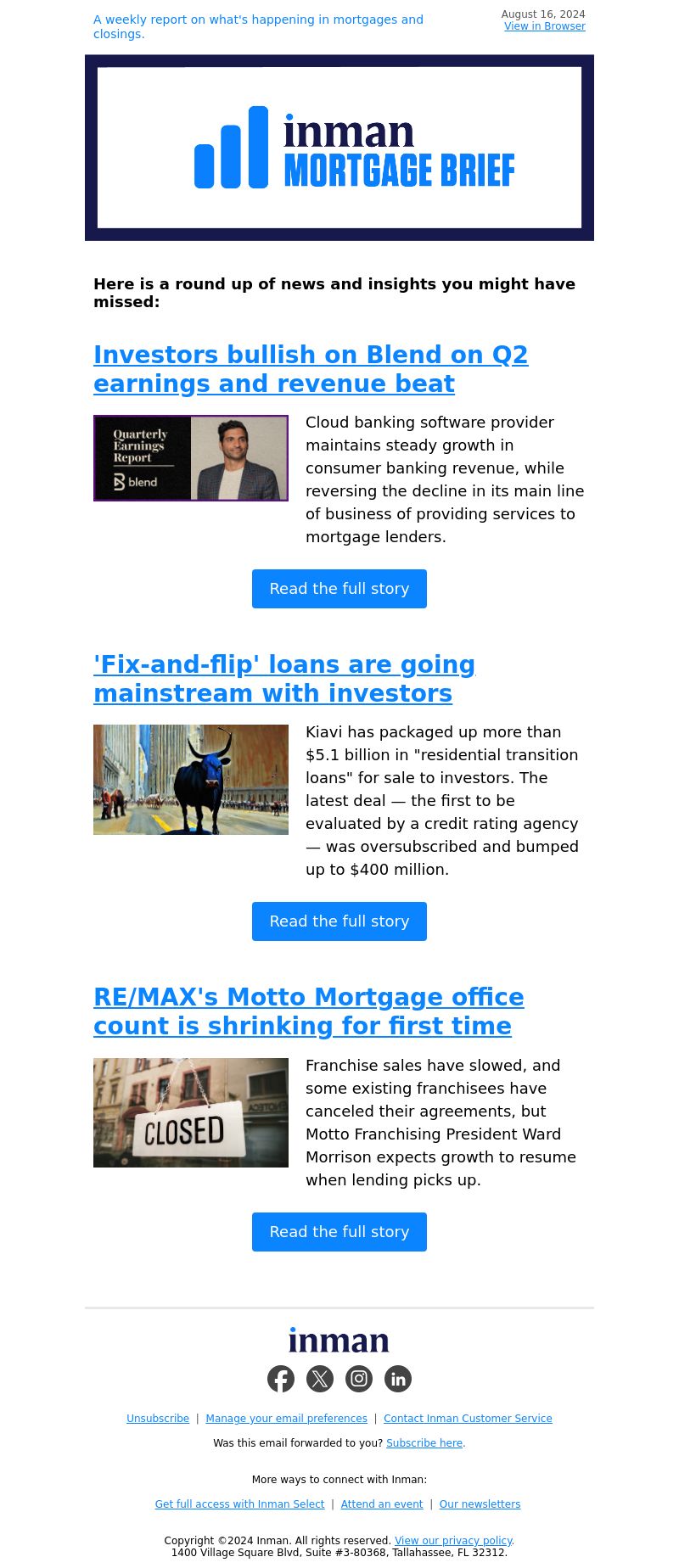Open the Blend Q2 earnings headline
Screen dimensions: 679x1568
(x=311, y=369)
